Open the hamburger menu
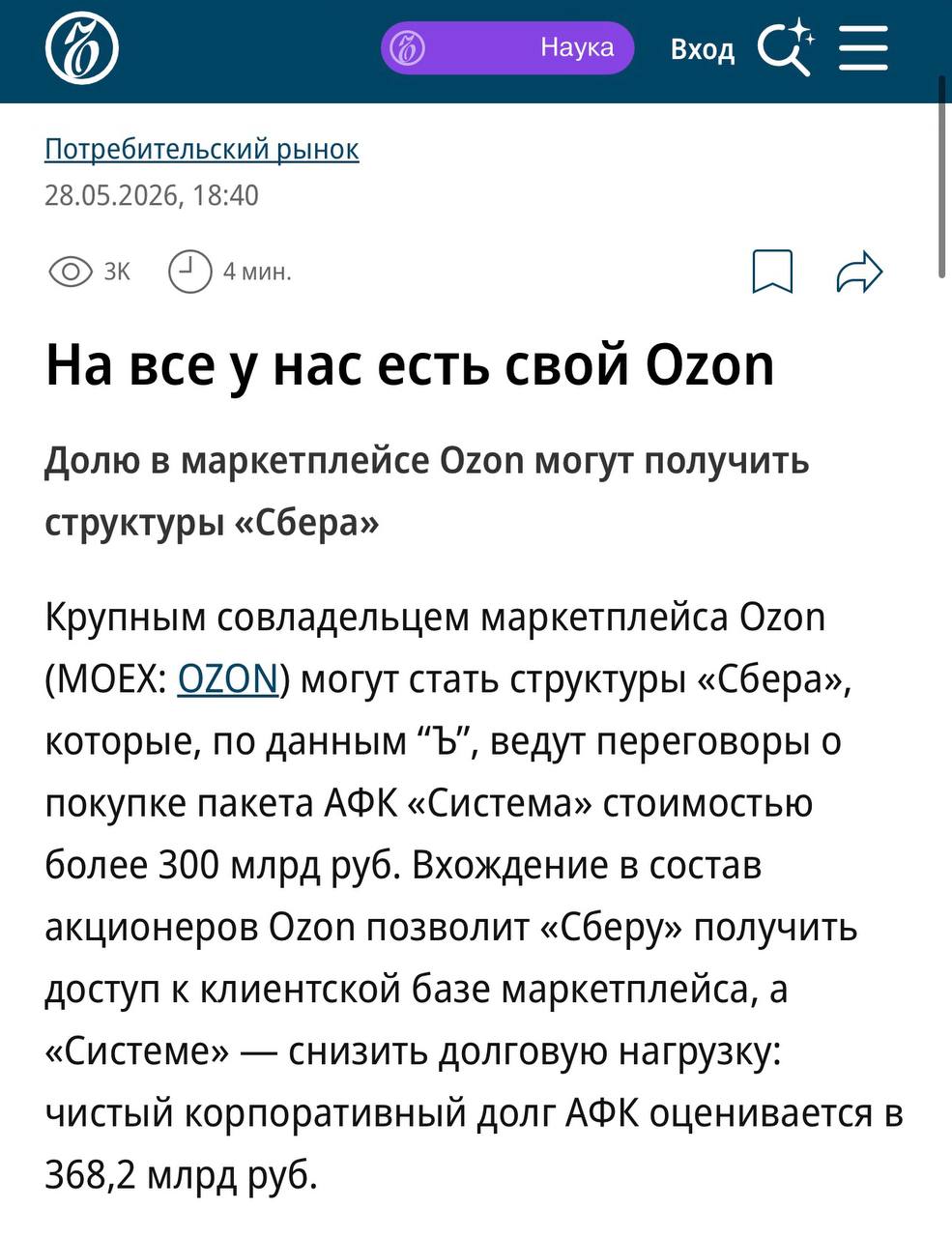This screenshot has width=952, height=1237. (x=863, y=48)
